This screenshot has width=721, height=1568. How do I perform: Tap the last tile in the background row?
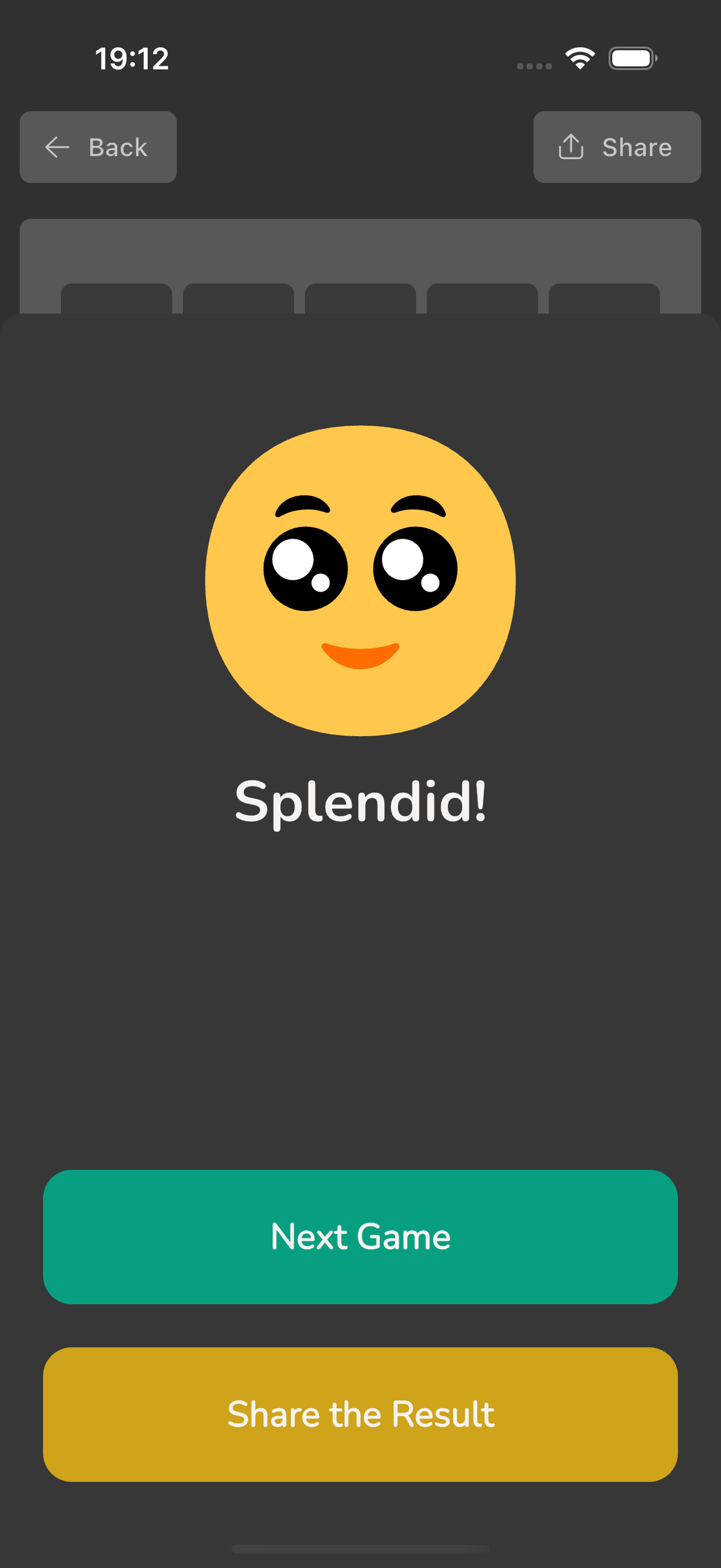tap(605, 300)
